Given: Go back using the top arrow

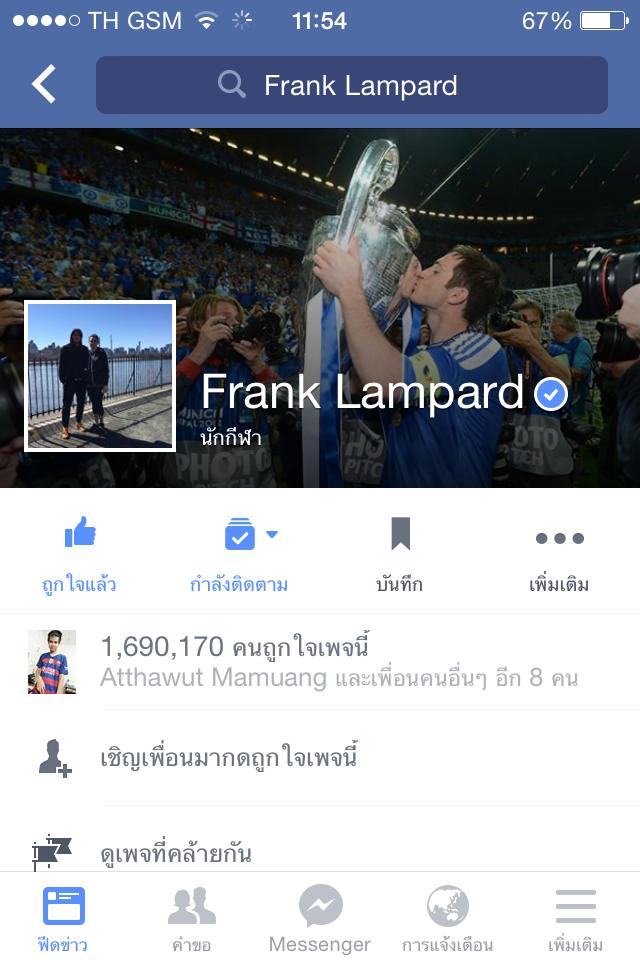Looking at the screenshot, I should tap(44, 85).
